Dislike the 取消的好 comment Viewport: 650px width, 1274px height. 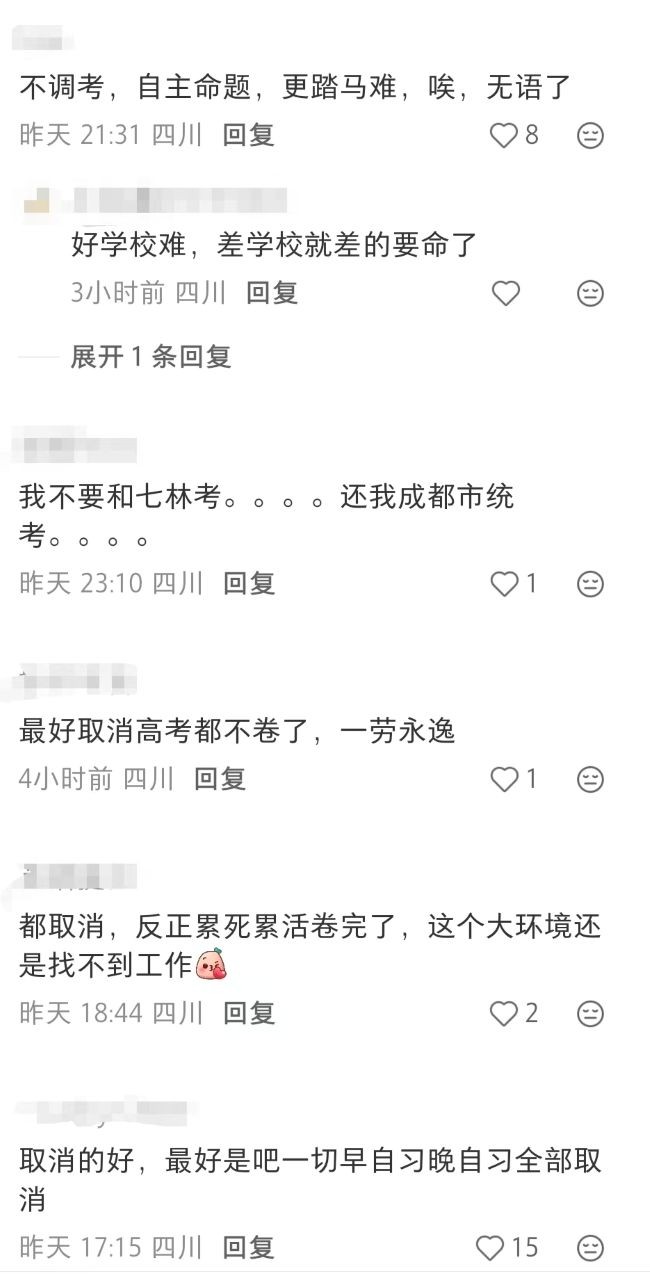591,1248
